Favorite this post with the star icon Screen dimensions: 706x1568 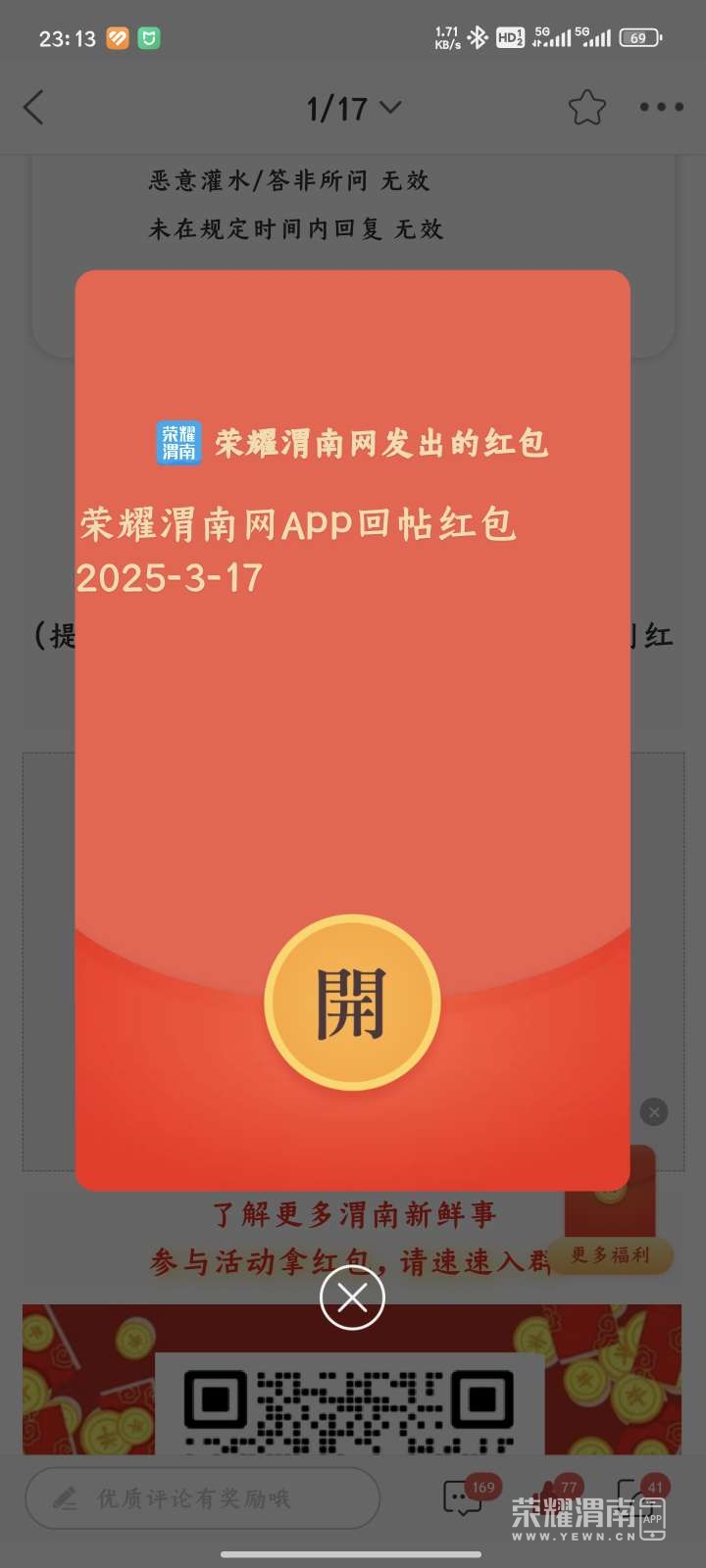(x=586, y=108)
